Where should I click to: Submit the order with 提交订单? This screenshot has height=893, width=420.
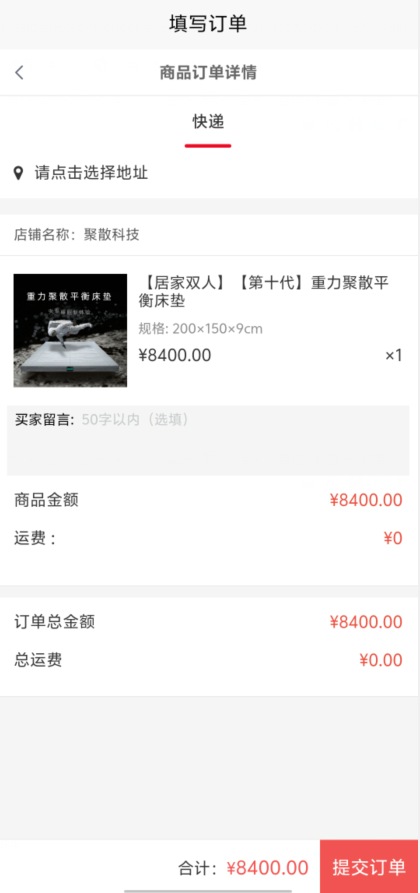tap(369, 867)
